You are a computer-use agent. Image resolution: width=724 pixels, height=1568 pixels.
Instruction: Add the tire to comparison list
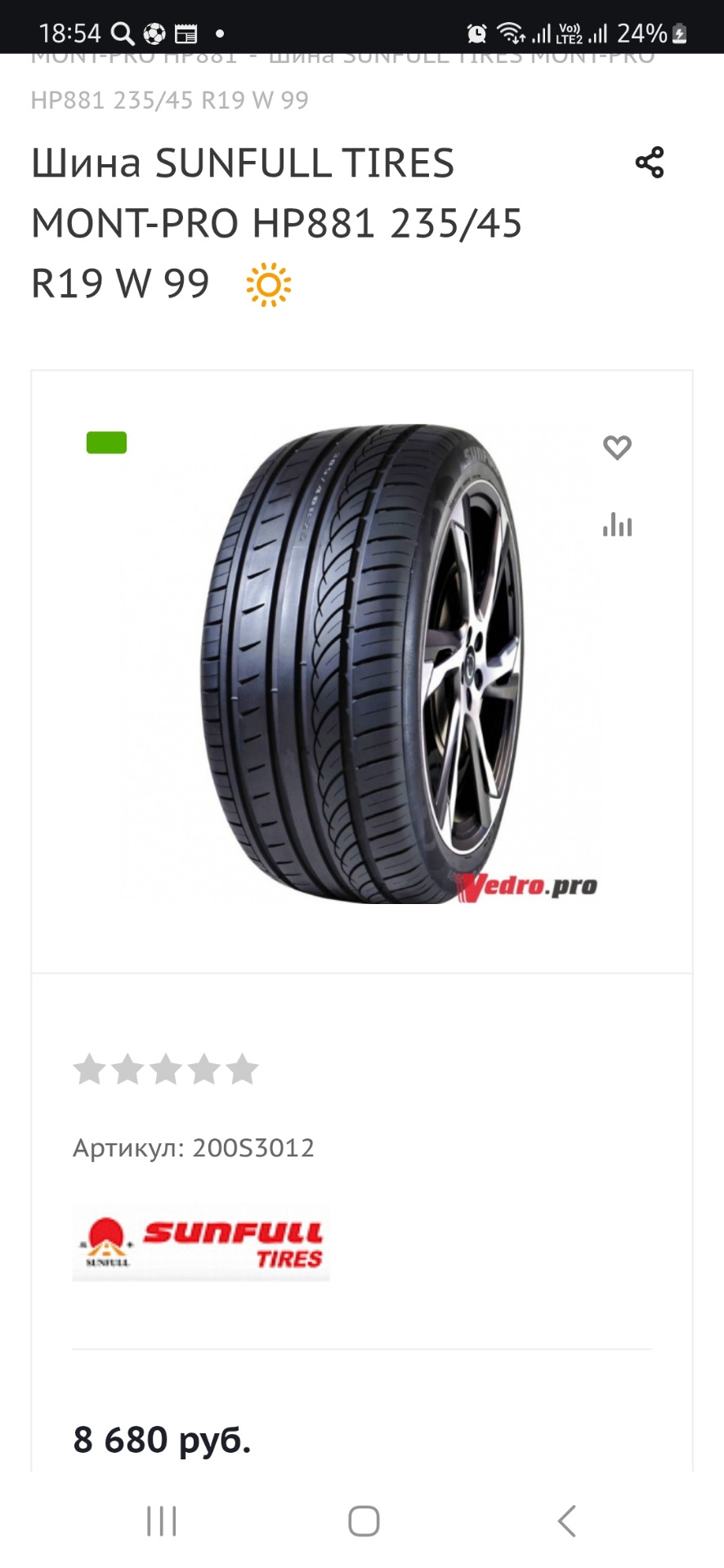(617, 524)
